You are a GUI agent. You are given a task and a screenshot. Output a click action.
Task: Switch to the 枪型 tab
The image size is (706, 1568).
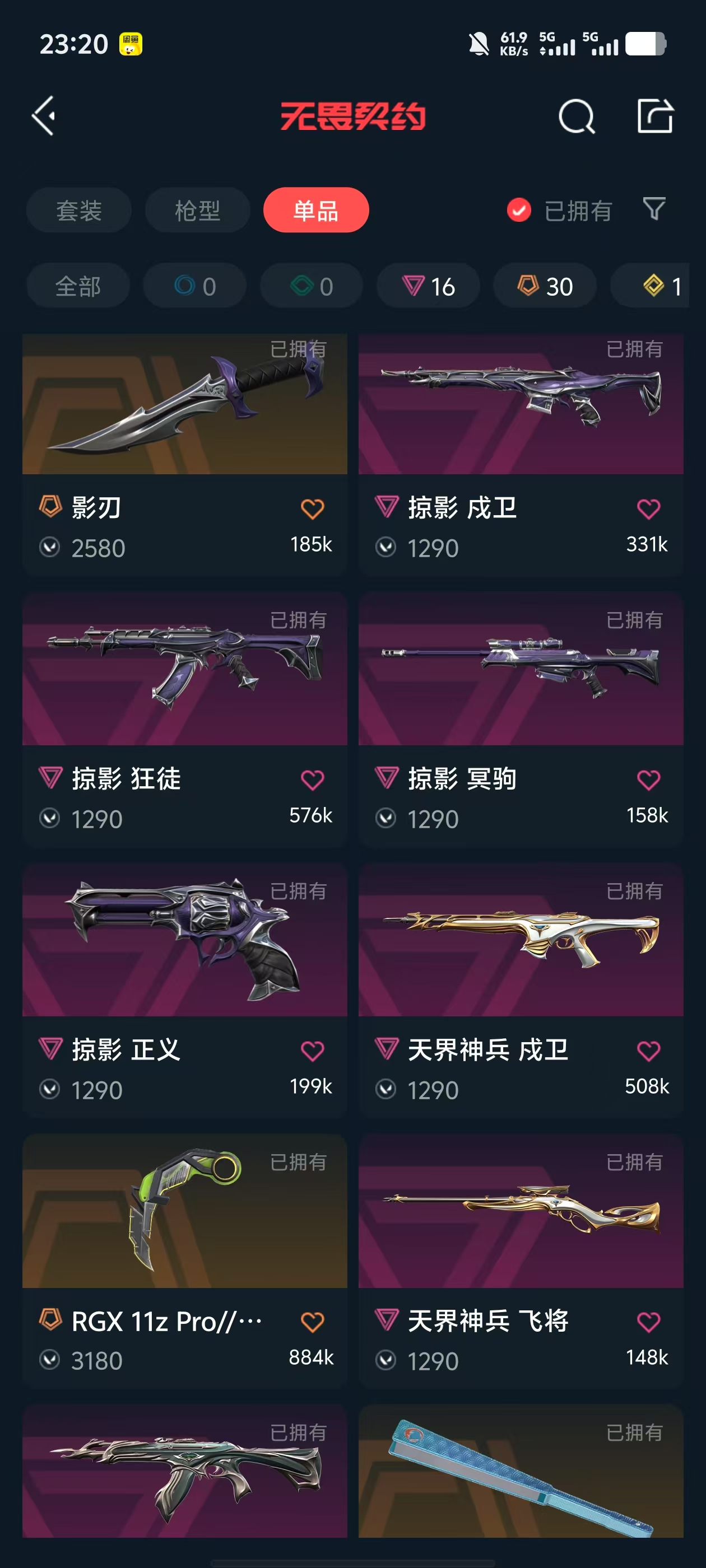click(197, 211)
